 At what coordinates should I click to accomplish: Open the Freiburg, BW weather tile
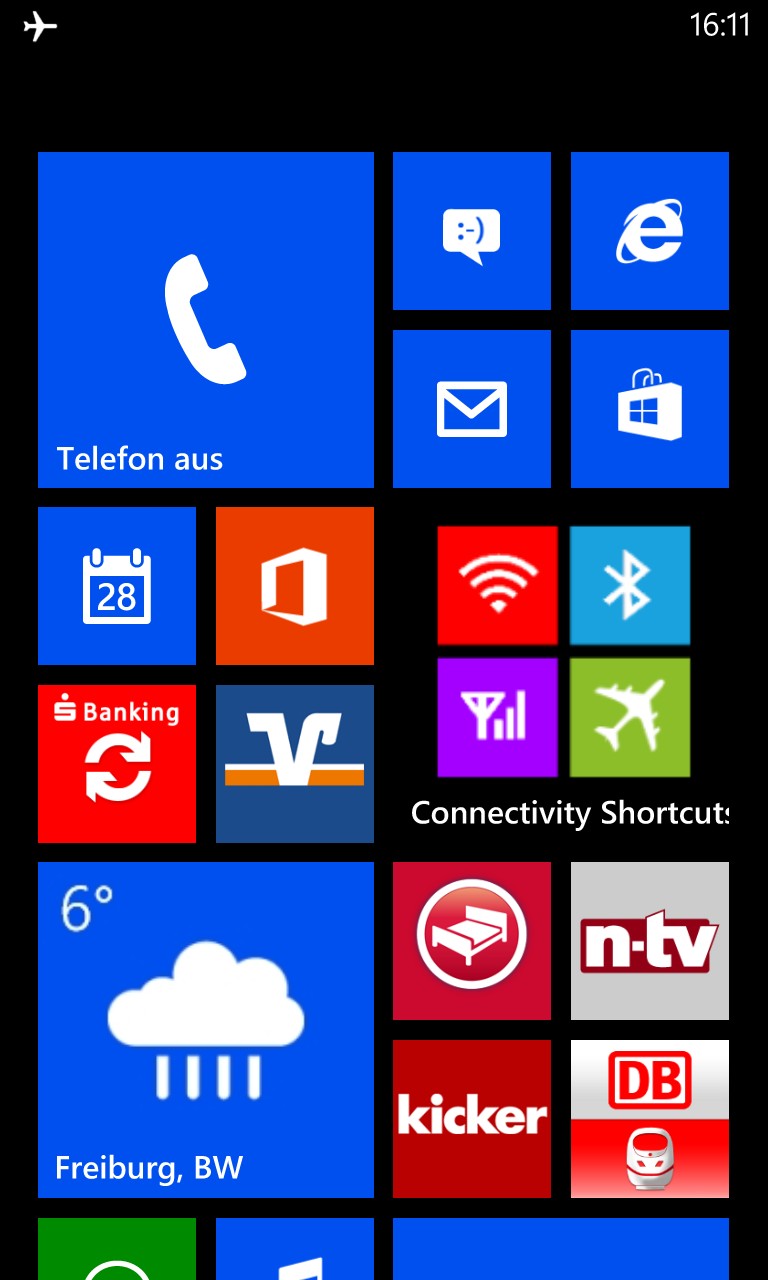[x=206, y=1030]
